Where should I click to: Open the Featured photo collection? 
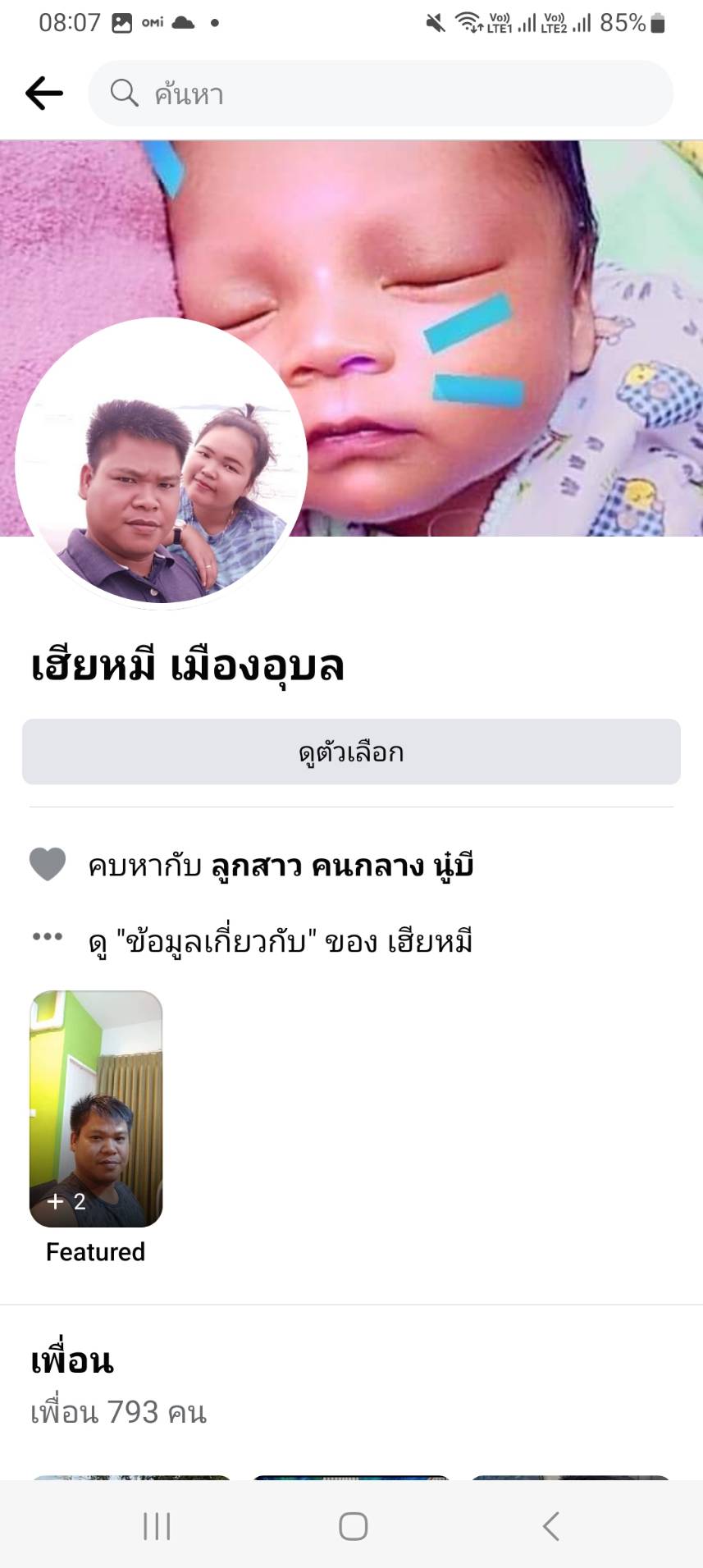(96, 1109)
